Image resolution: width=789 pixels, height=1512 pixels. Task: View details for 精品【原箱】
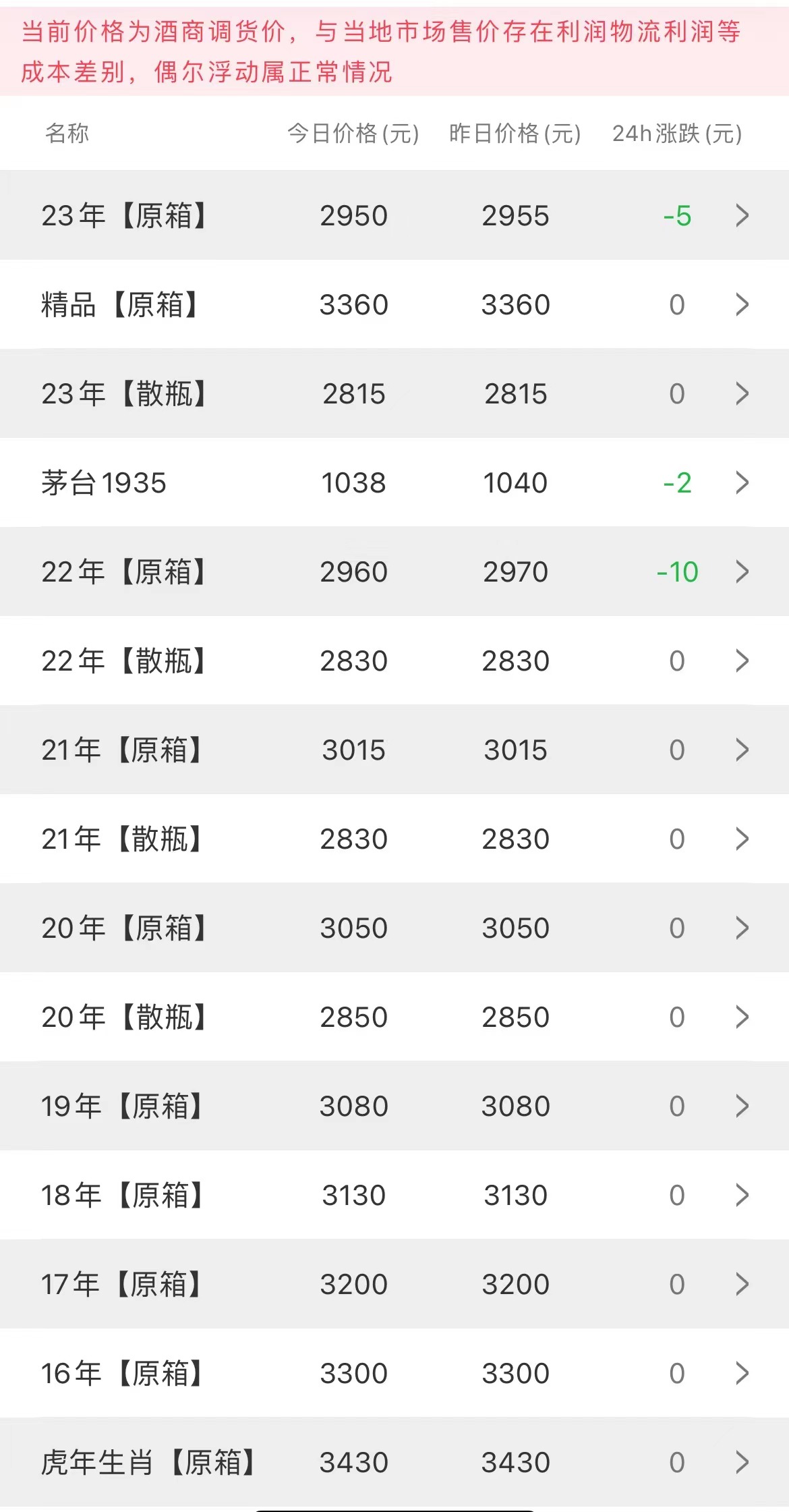tap(394, 304)
